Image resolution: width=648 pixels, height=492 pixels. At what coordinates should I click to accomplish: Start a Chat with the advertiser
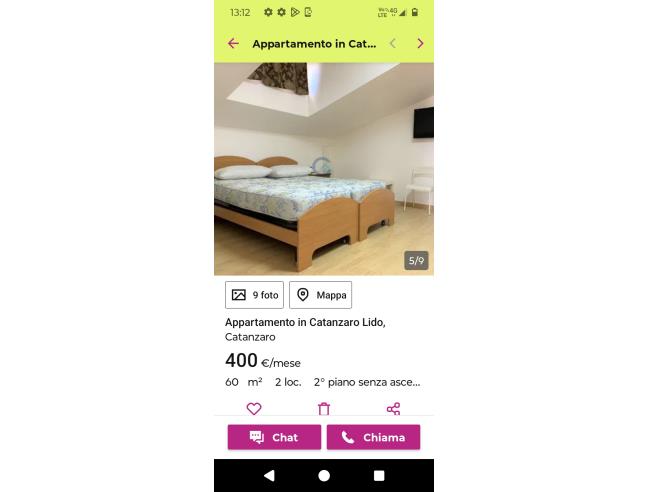click(274, 437)
